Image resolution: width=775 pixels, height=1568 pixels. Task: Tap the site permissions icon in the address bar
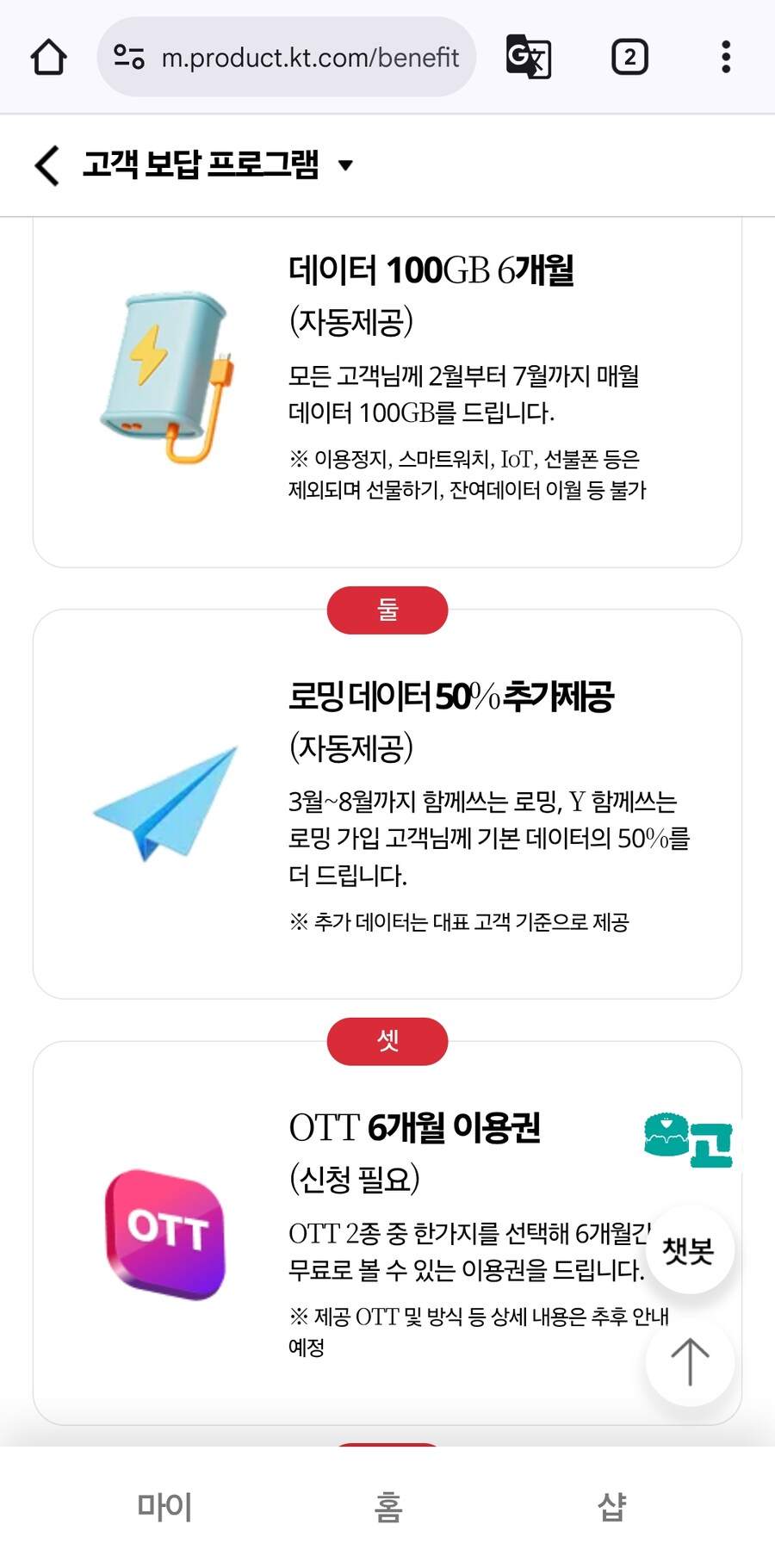[x=129, y=57]
